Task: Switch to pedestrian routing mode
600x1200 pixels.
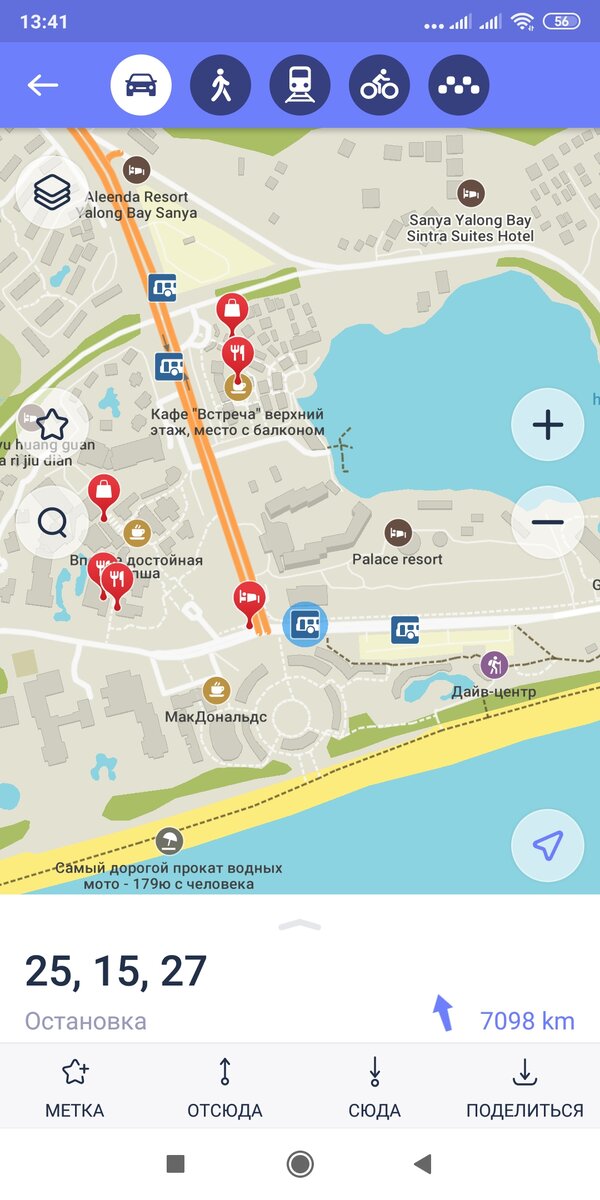Action: click(220, 85)
